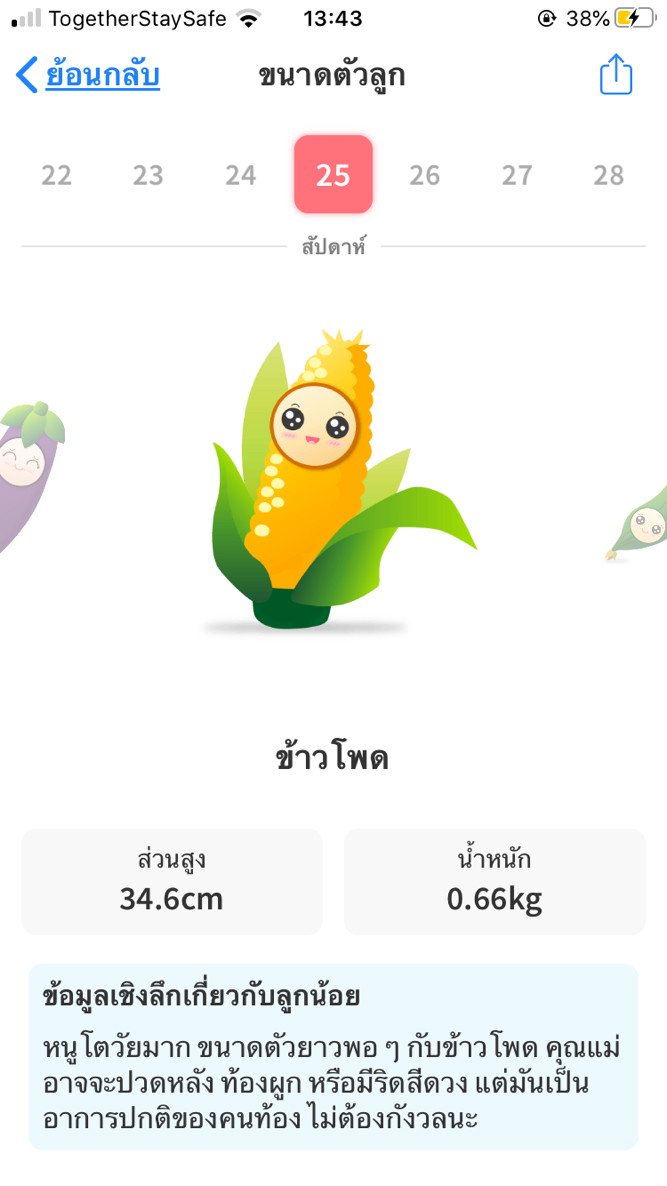This screenshot has width=667, height=1186.
Task: Select week 22
Action: [x=56, y=175]
